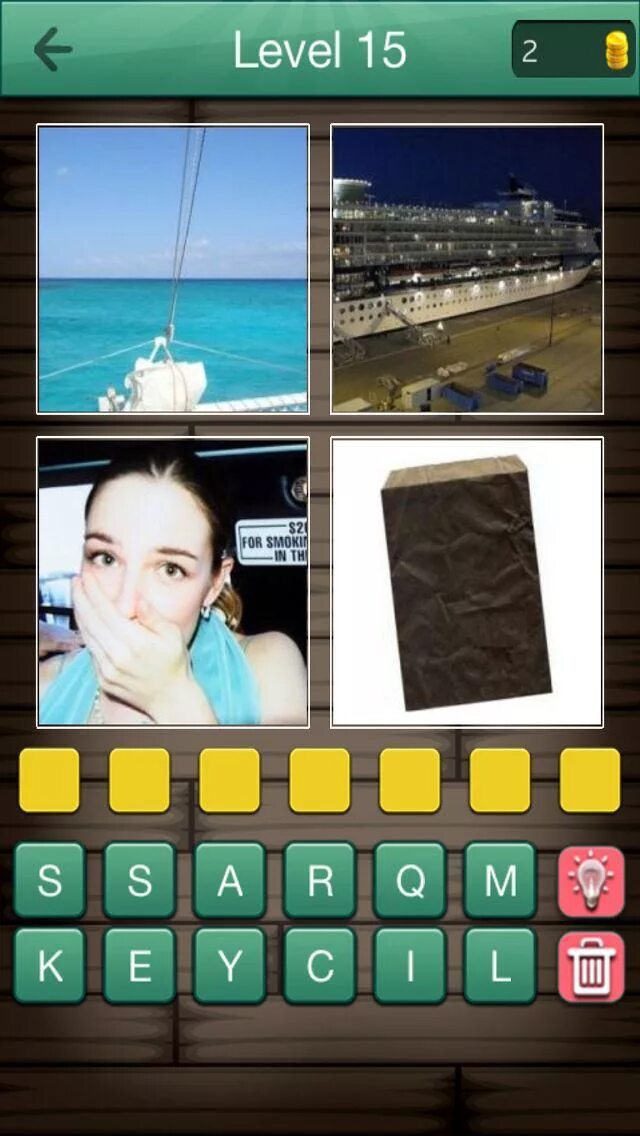Enlarge the brown paper bag picture
Screen dimensions: 640x1136
click(467, 582)
